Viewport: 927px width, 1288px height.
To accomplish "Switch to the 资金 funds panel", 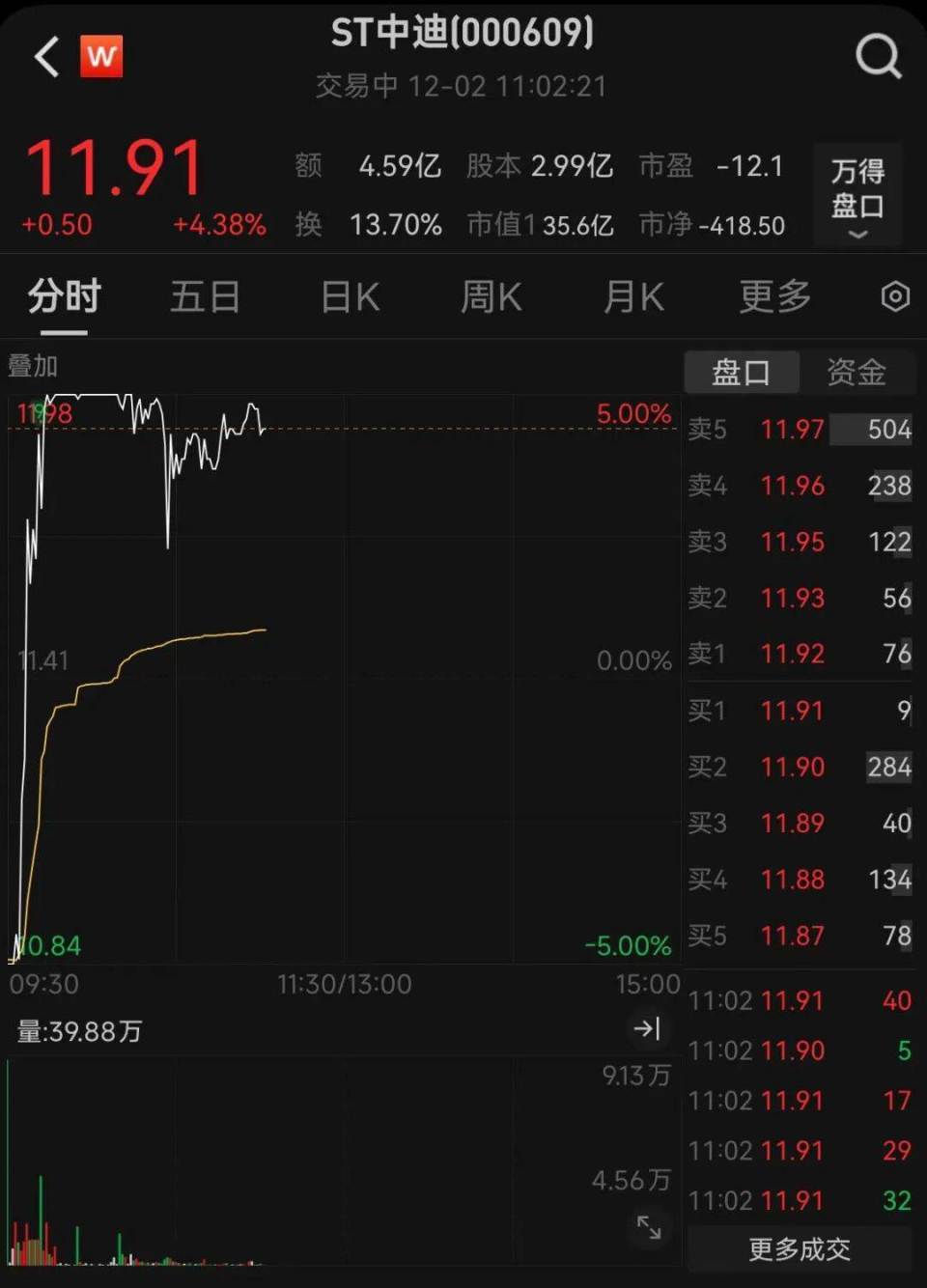I will click(x=857, y=373).
